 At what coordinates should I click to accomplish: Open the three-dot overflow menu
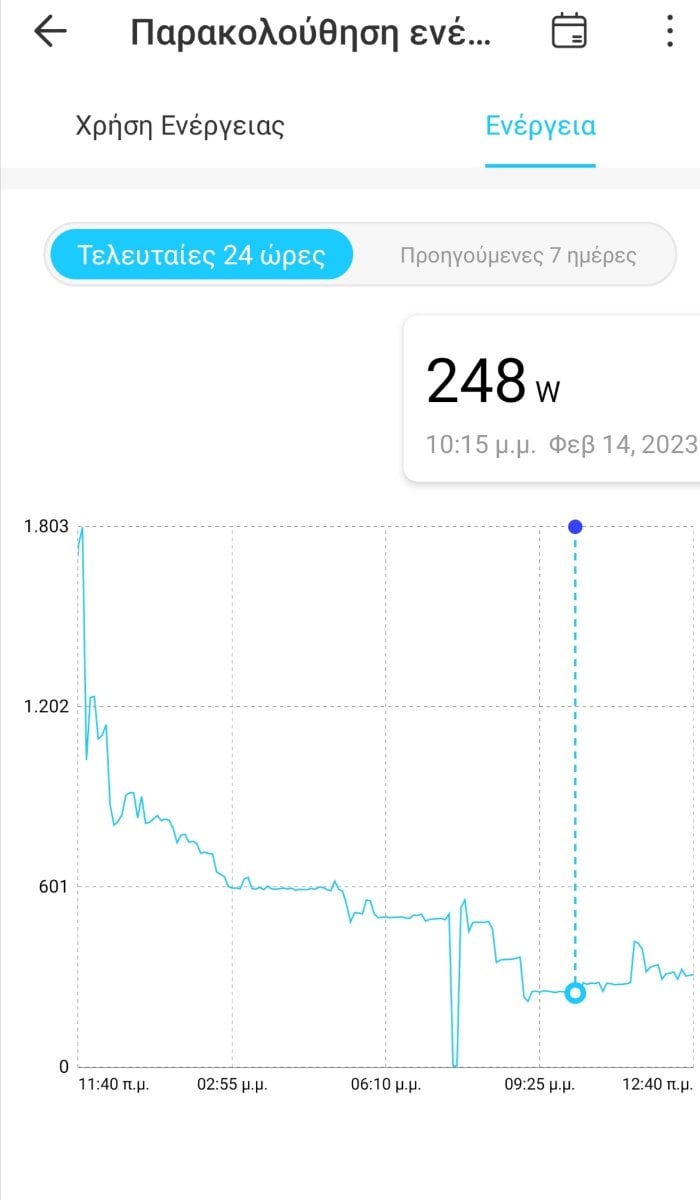pyautogui.click(x=669, y=31)
